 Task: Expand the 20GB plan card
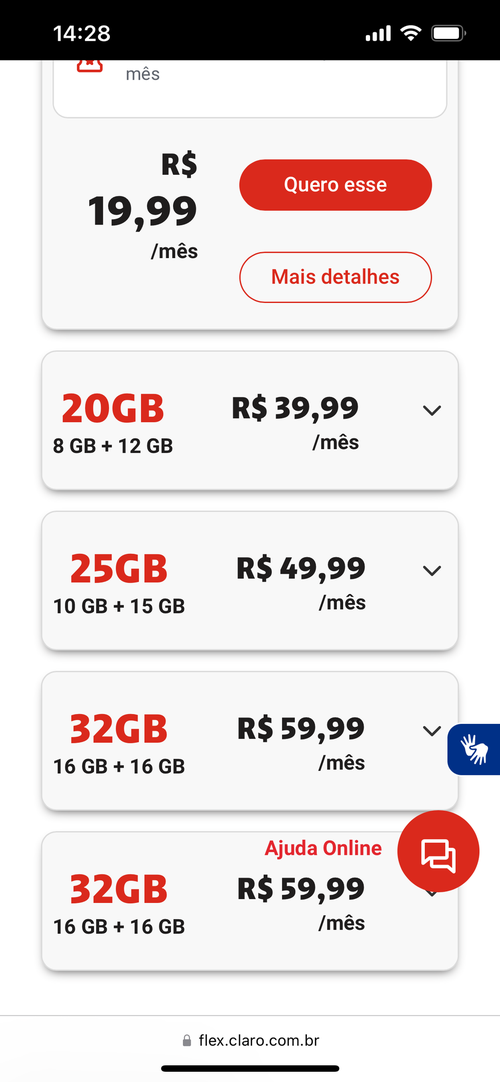[250, 420]
